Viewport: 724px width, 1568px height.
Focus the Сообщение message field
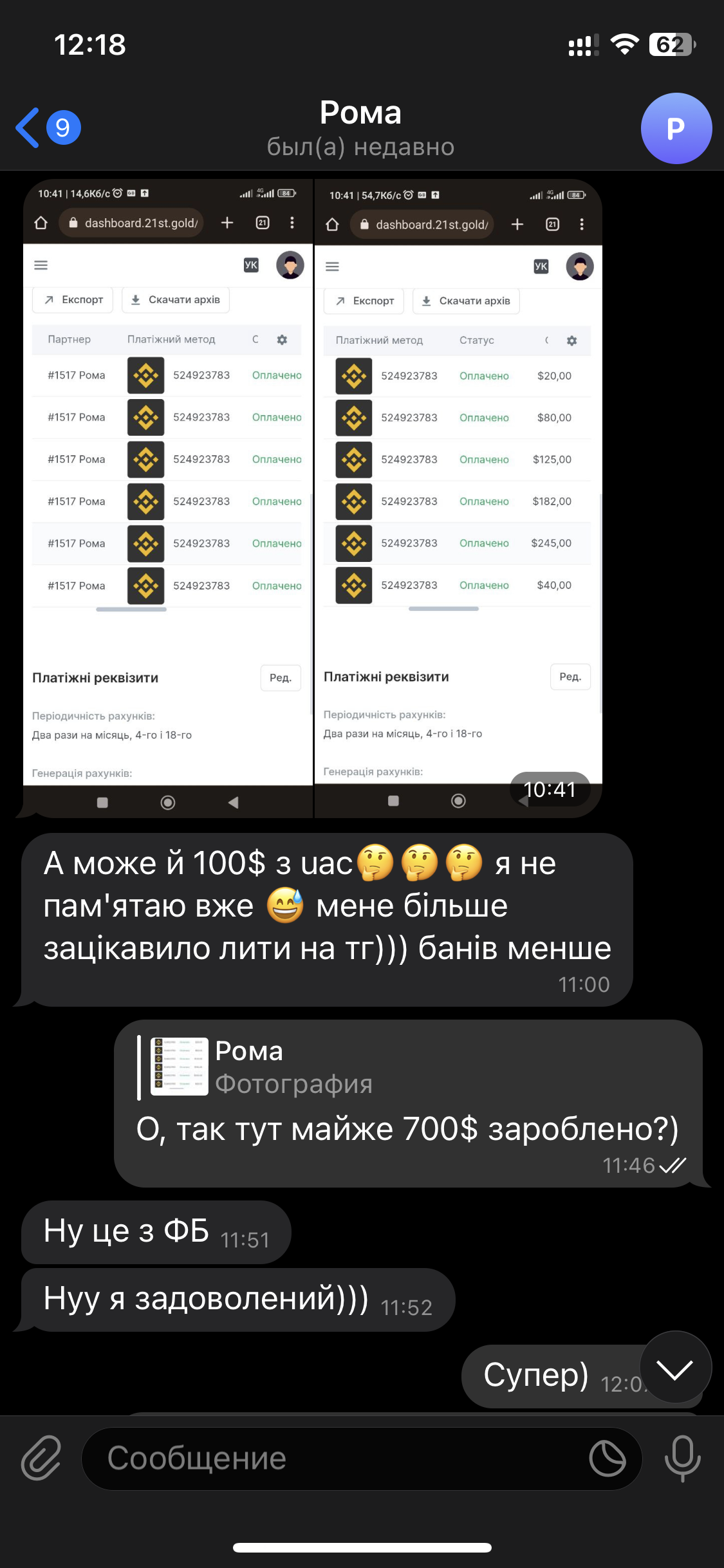click(x=335, y=1459)
